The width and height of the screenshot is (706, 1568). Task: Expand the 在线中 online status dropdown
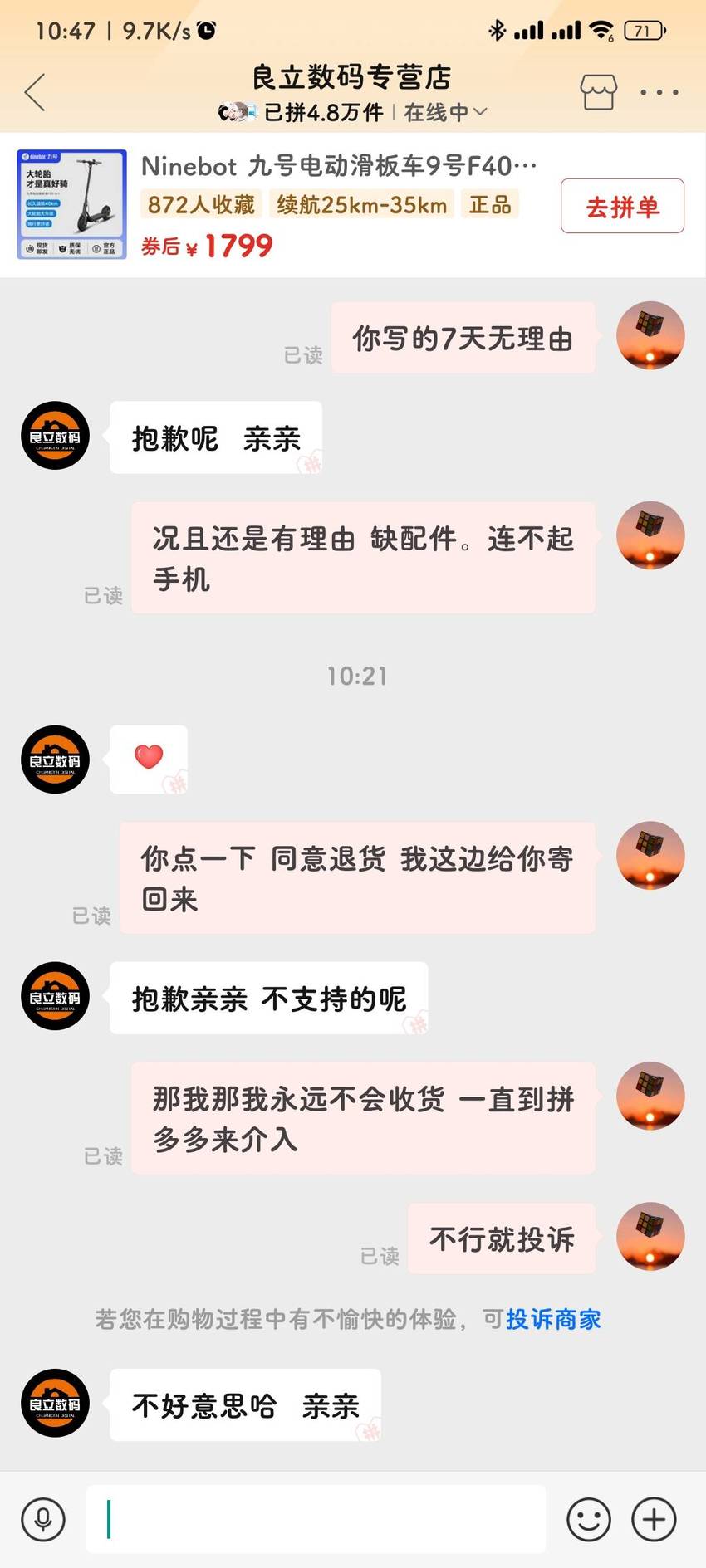point(445,112)
